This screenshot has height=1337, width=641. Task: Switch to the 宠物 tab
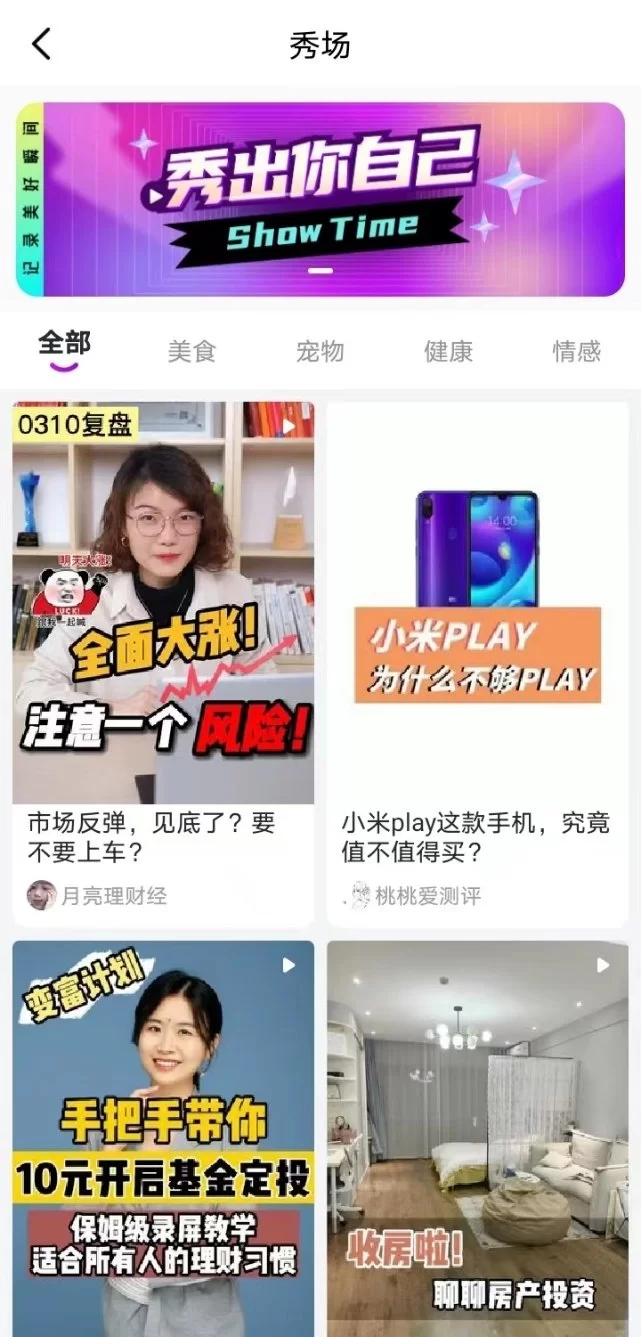tap(320, 351)
